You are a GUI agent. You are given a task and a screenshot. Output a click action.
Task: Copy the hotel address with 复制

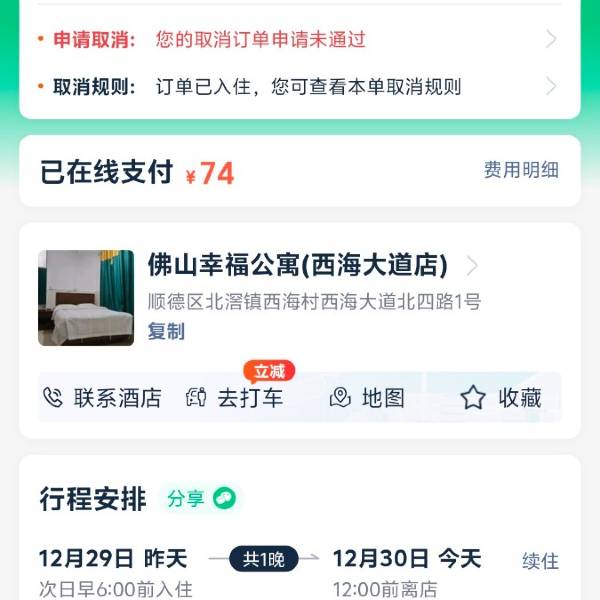(166, 332)
